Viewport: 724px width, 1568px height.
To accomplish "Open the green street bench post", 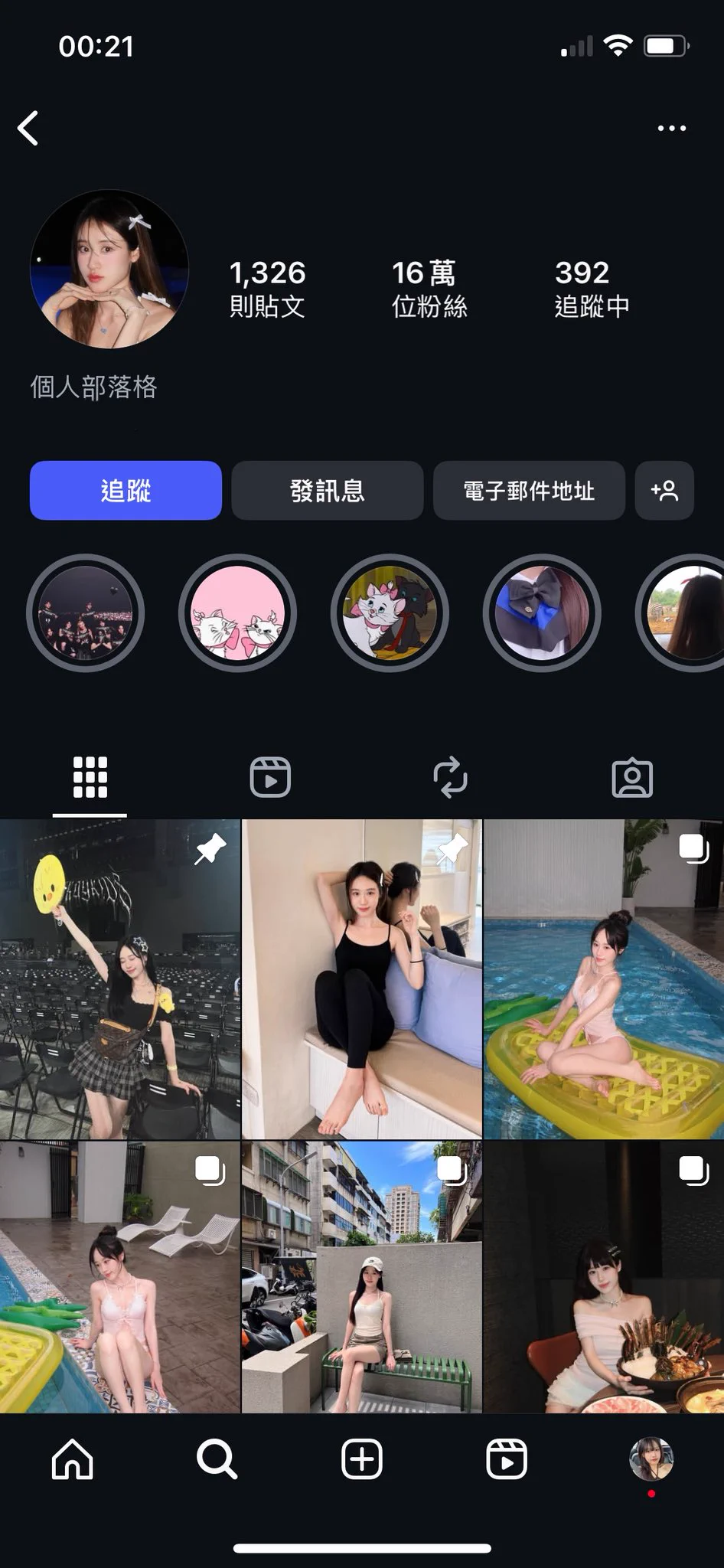I will [x=362, y=1277].
